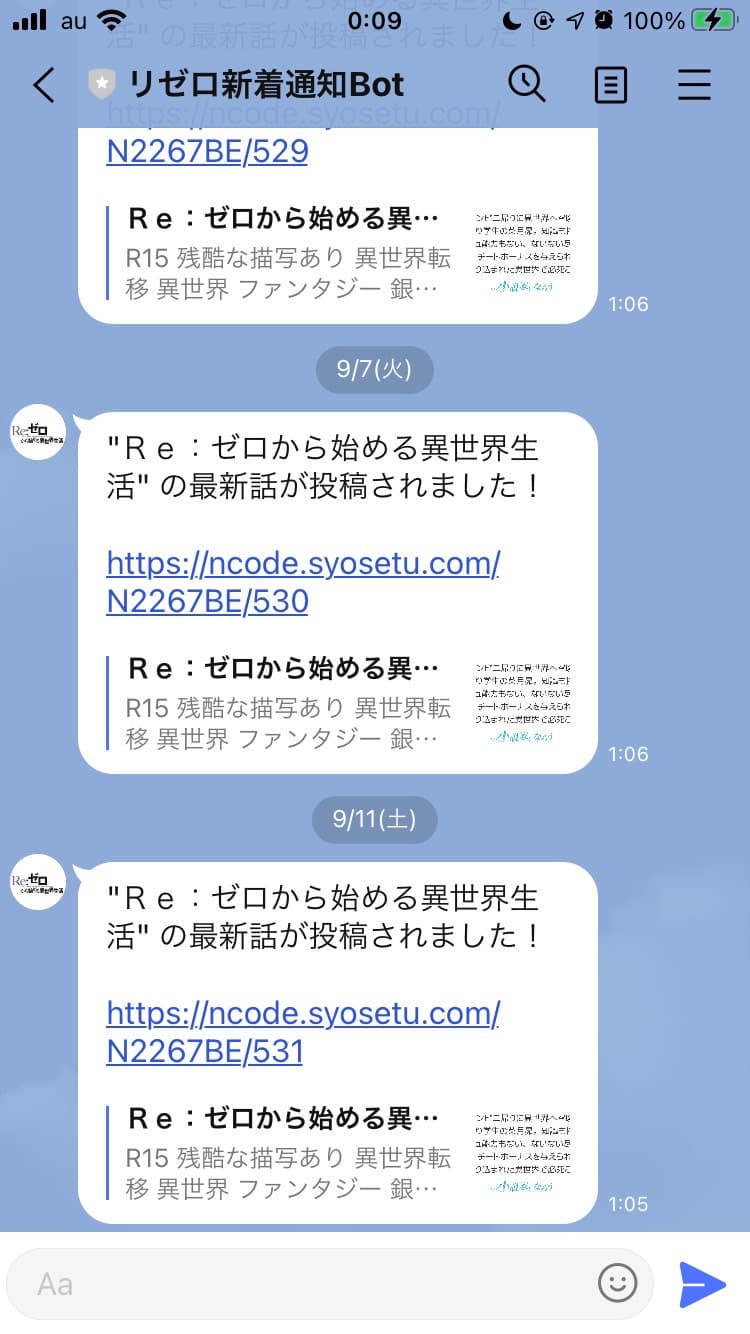The height and width of the screenshot is (1334, 750).
Task: Tap bot avatar beside the 9/7 message
Action: click(x=38, y=432)
